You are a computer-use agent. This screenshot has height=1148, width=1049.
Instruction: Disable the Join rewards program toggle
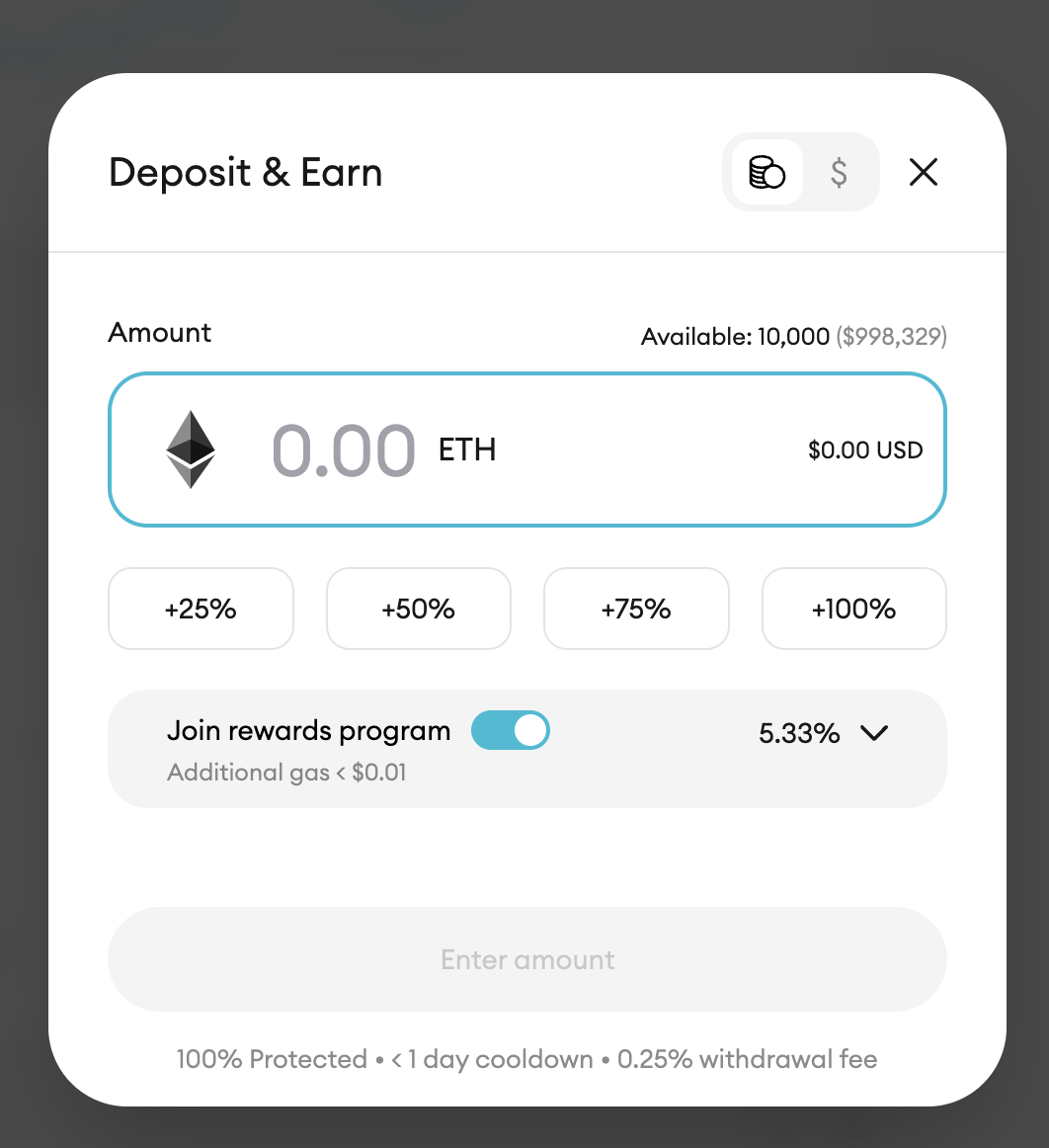click(x=510, y=730)
